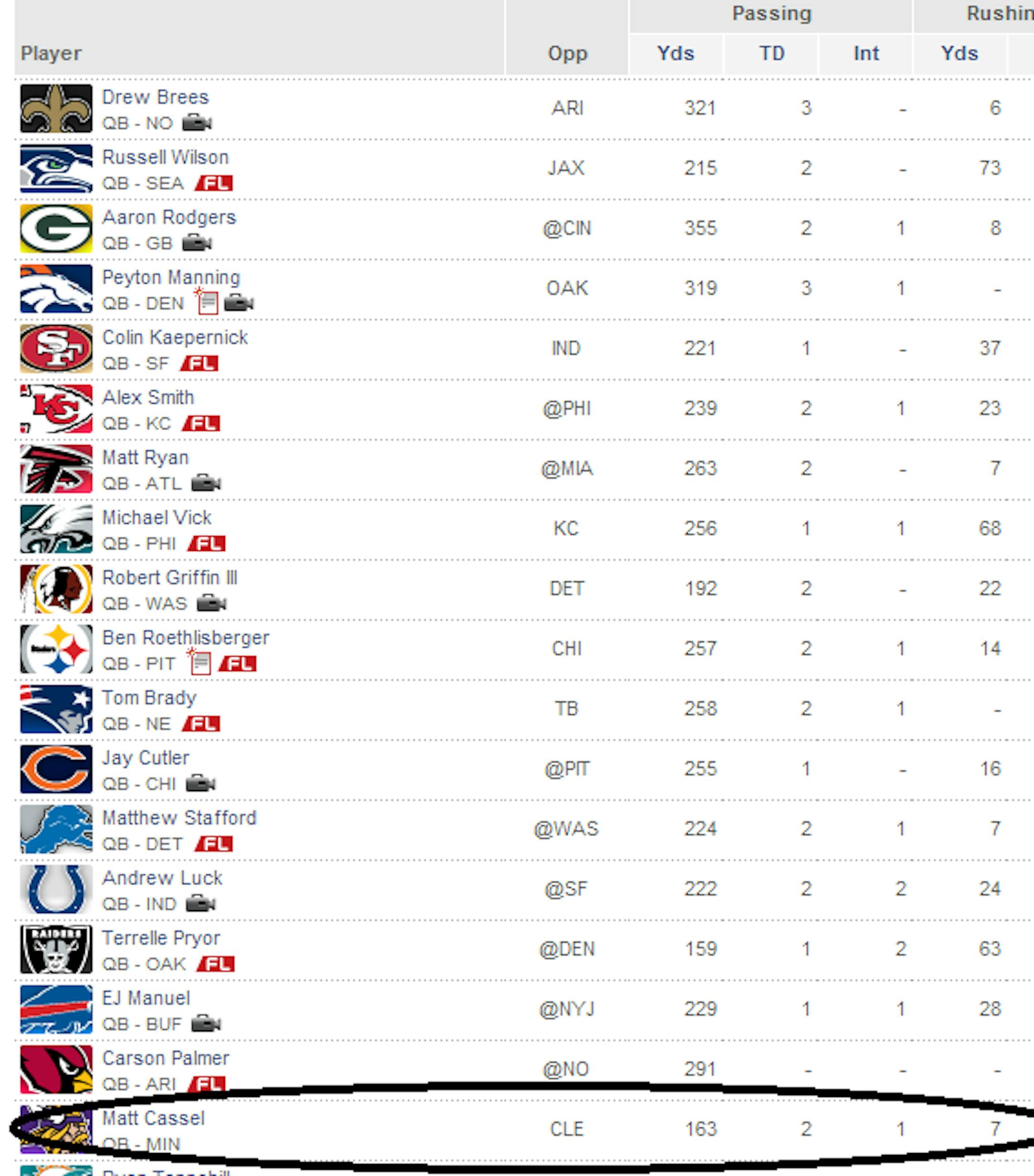1034x1176 pixels.
Task: Open Matthew Stafford player link
Action: point(179,818)
